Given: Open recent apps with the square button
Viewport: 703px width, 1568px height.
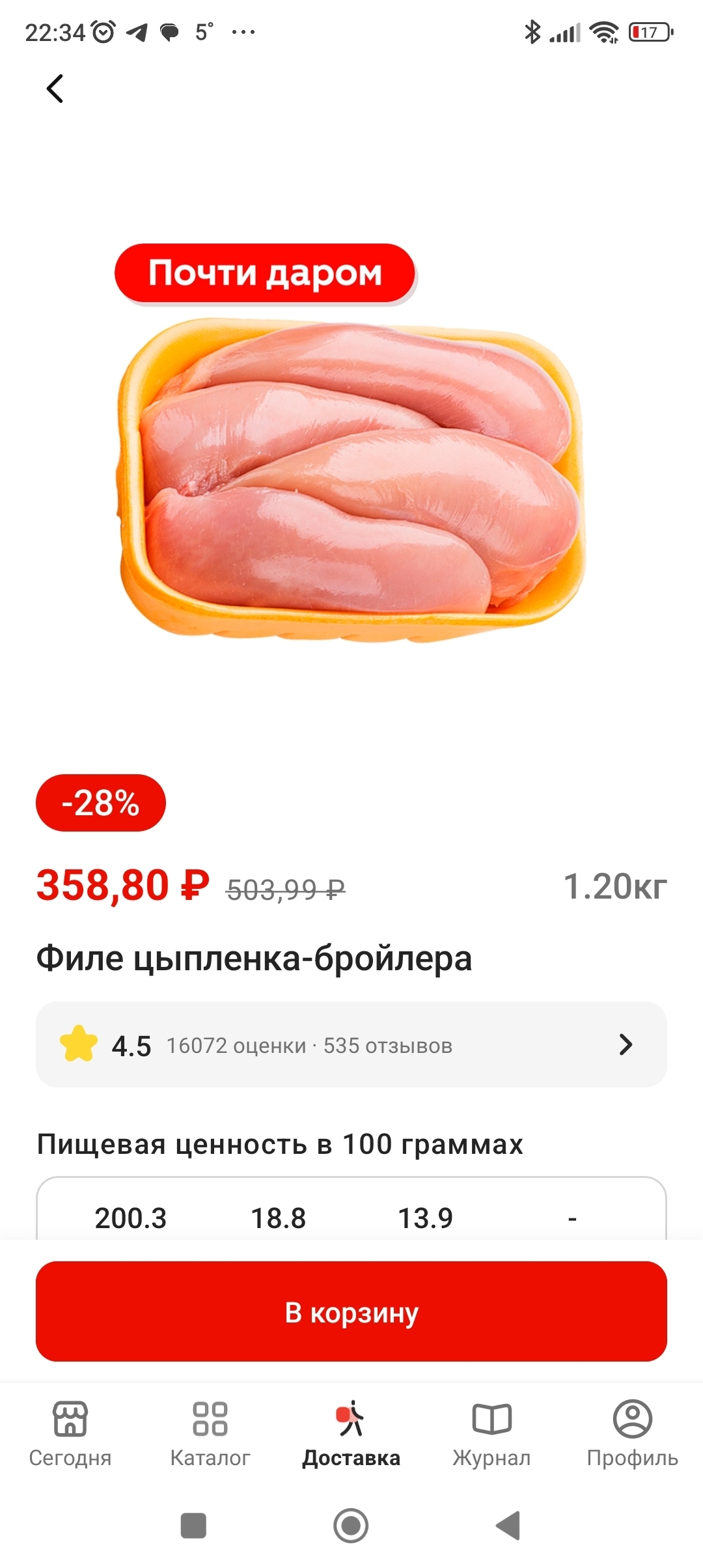Looking at the screenshot, I should tap(193, 1525).
